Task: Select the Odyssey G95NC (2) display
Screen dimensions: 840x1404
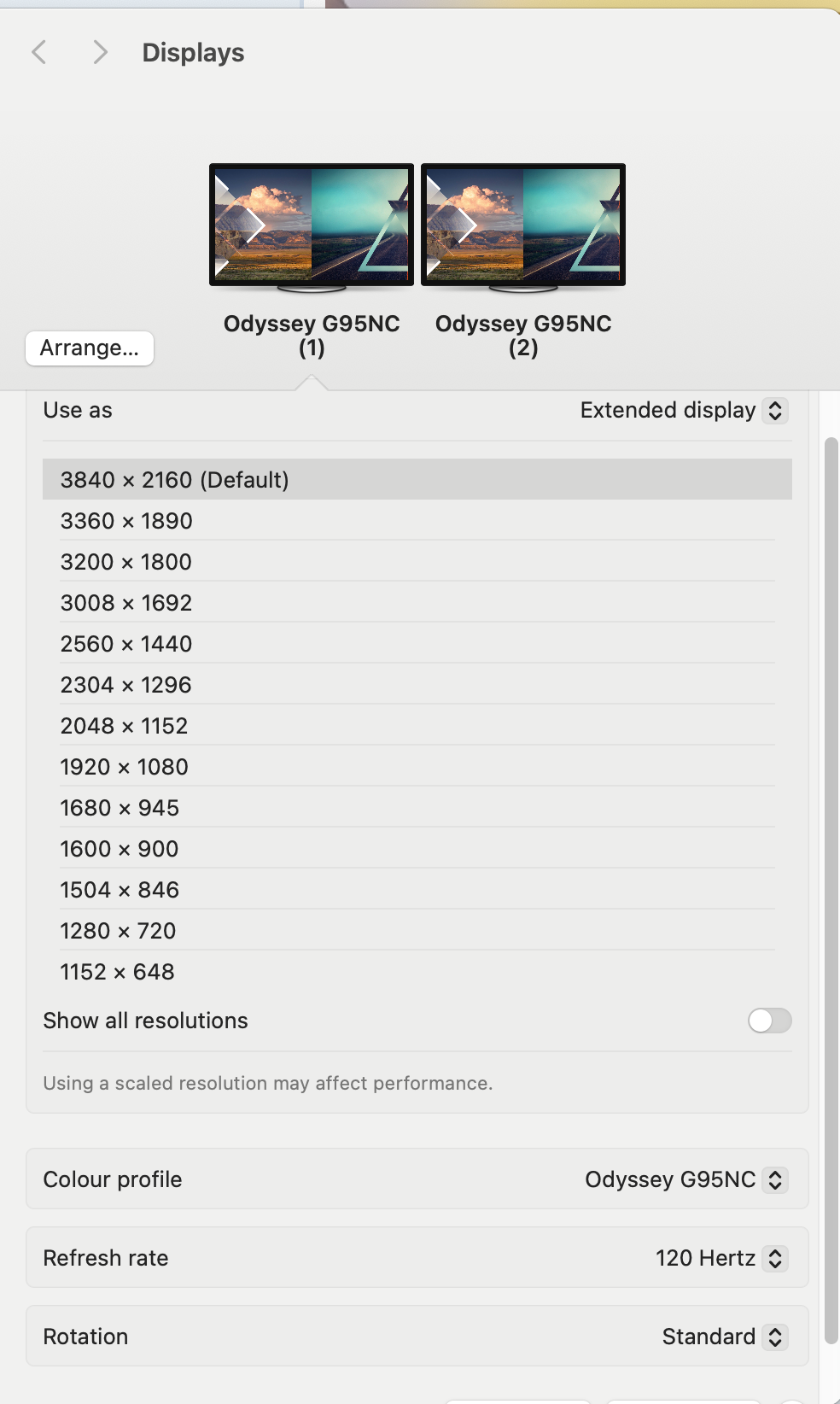Action: pos(522,226)
